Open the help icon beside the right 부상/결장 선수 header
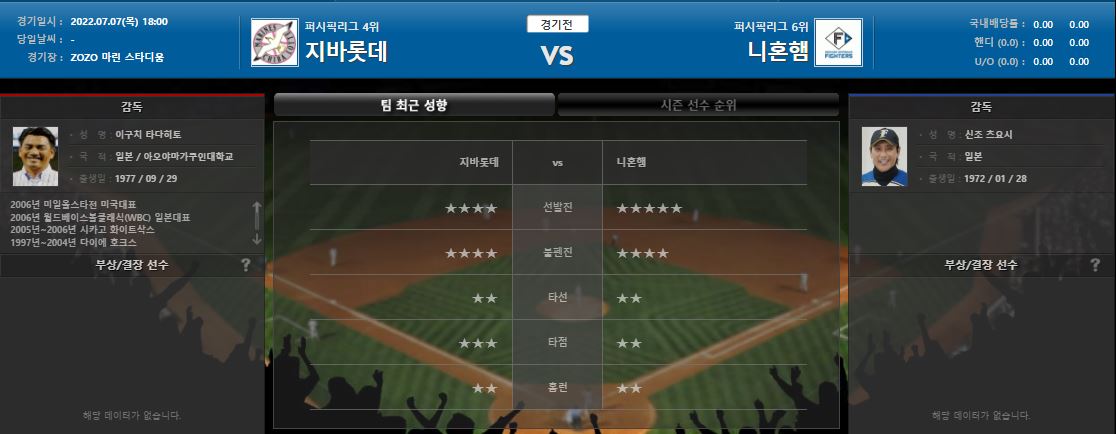This screenshot has height=434, width=1116. click(x=1095, y=265)
